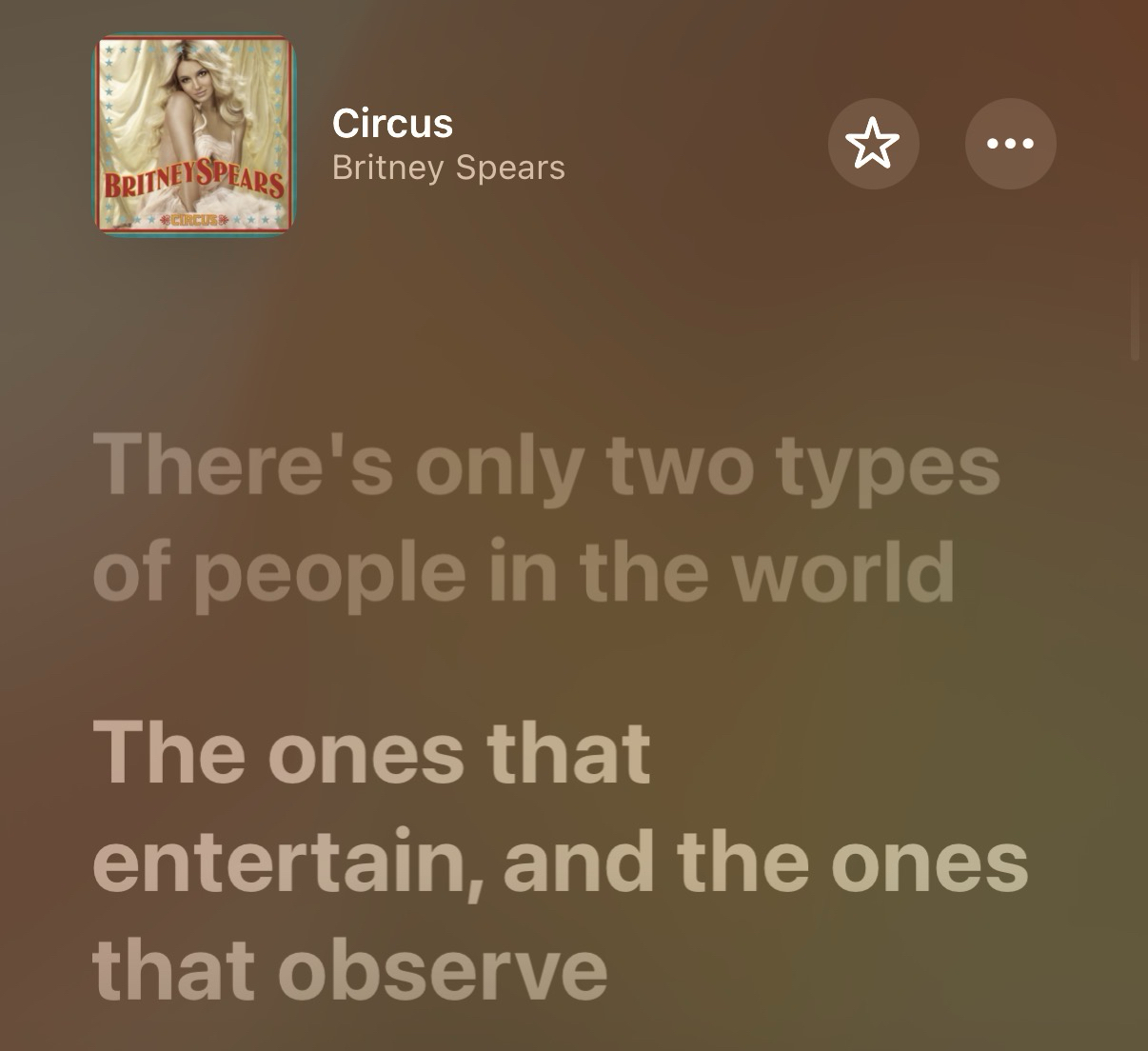Favorite the song Circus with the star
This screenshot has height=1051, width=1148.
tap(873, 144)
